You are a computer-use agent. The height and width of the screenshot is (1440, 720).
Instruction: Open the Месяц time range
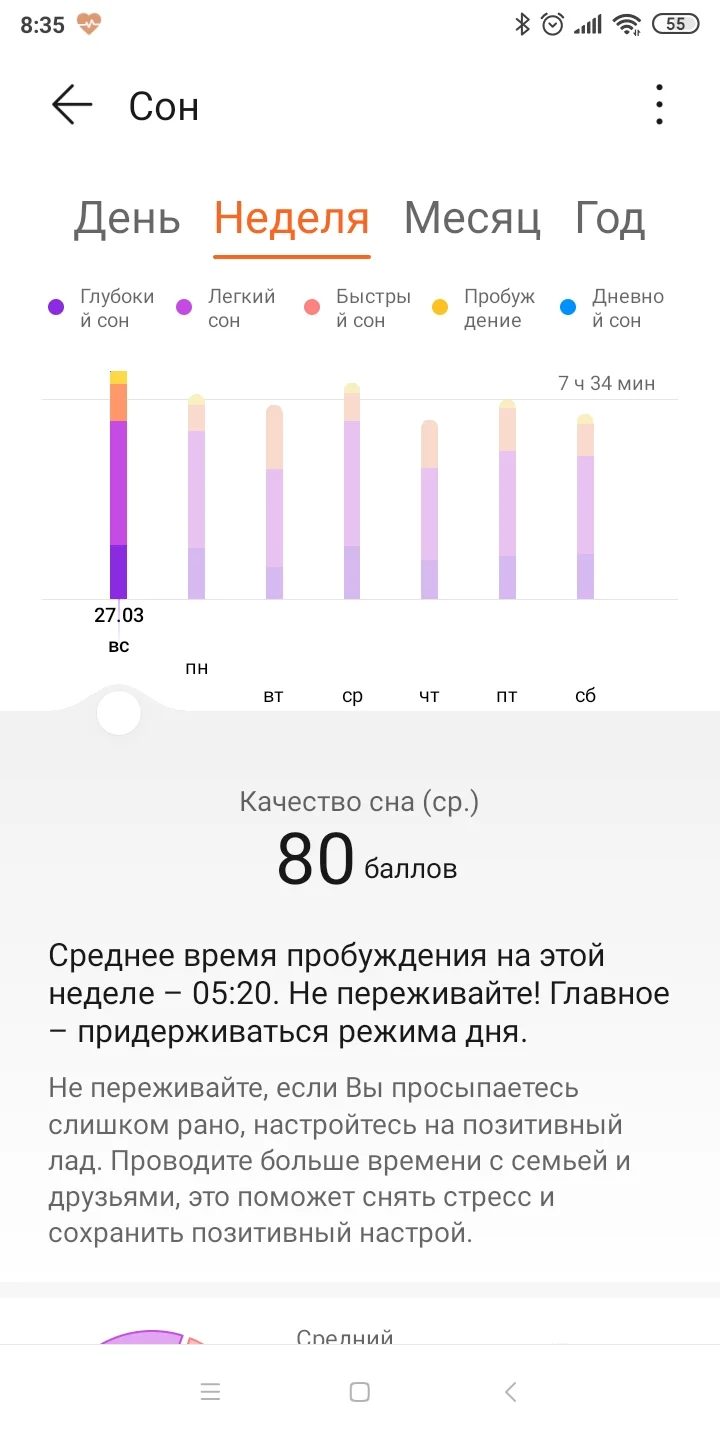(472, 218)
